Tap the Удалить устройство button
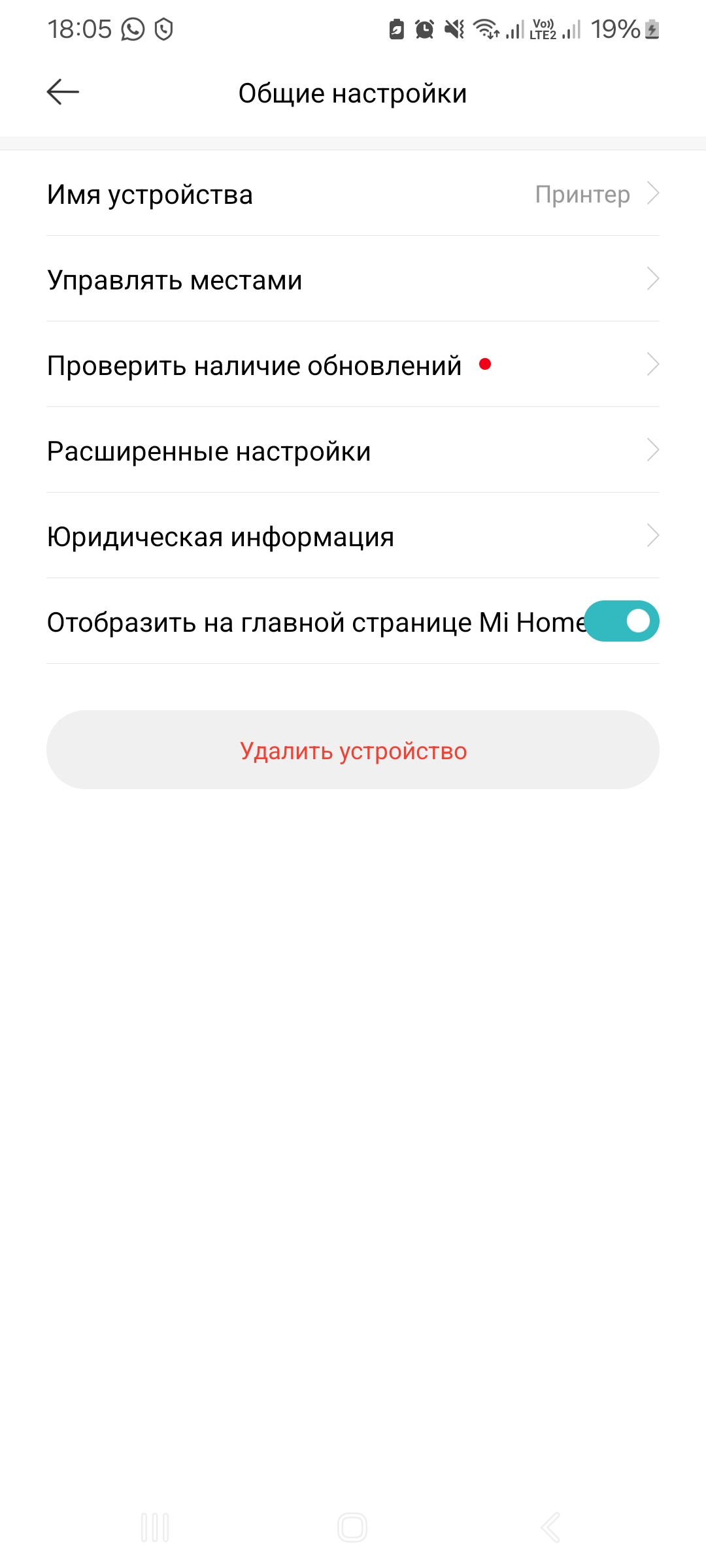This screenshot has width=706, height=1568. (x=353, y=750)
